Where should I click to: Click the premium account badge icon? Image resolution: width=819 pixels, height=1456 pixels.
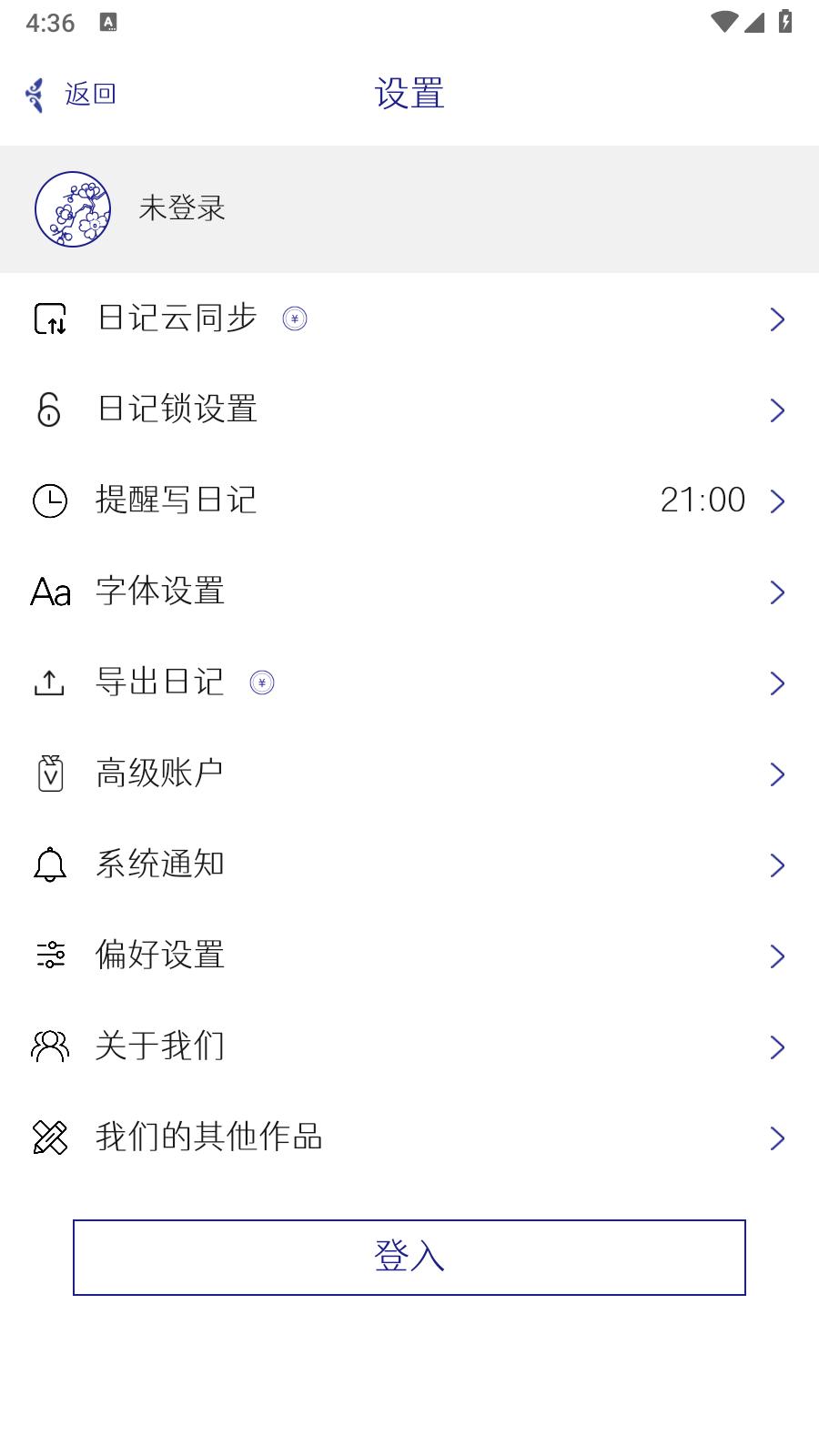pyautogui.click(x=49, y=773)
